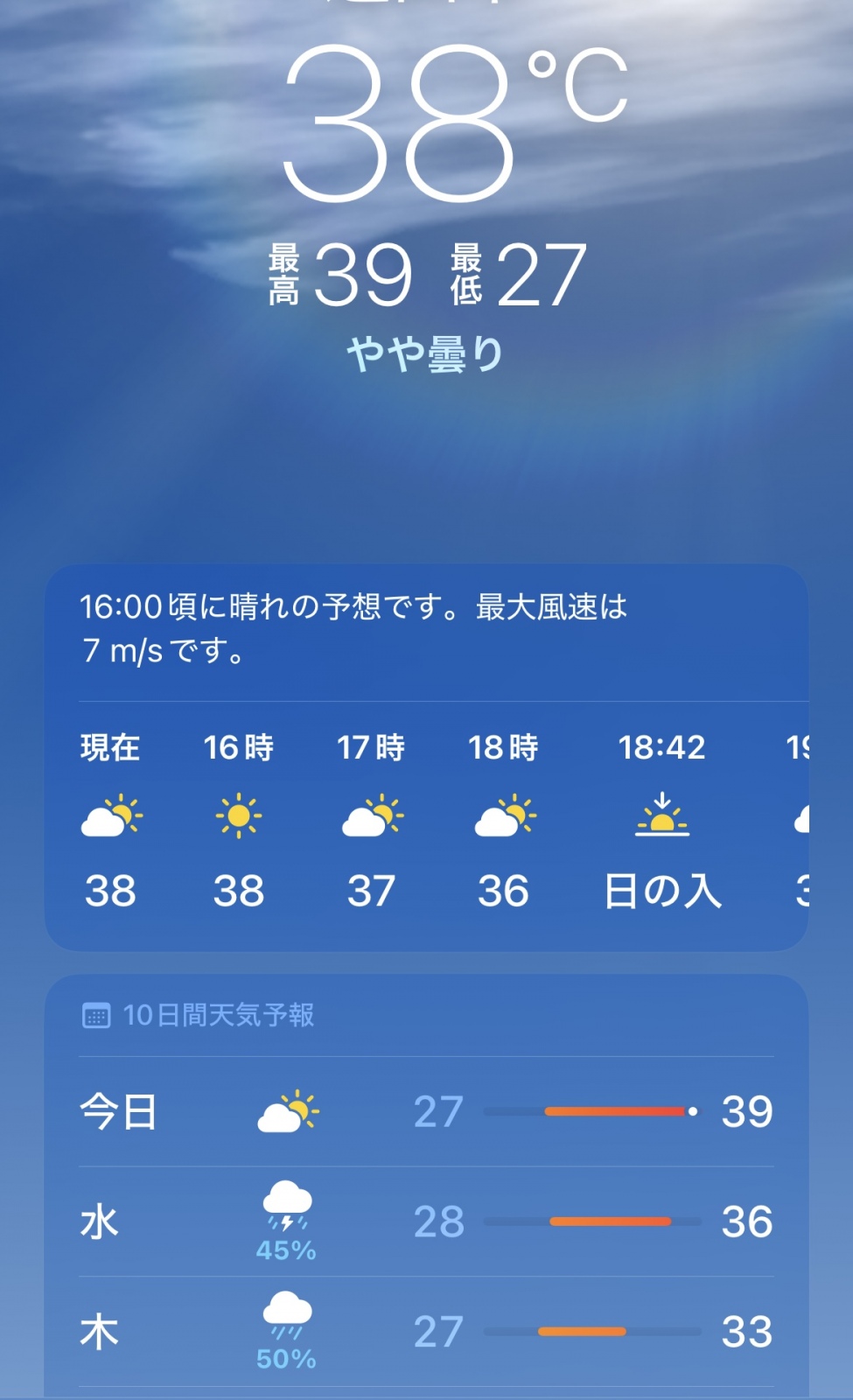
Task: Open Thursday's forecast row (木)
Action: click(426, 1331)
